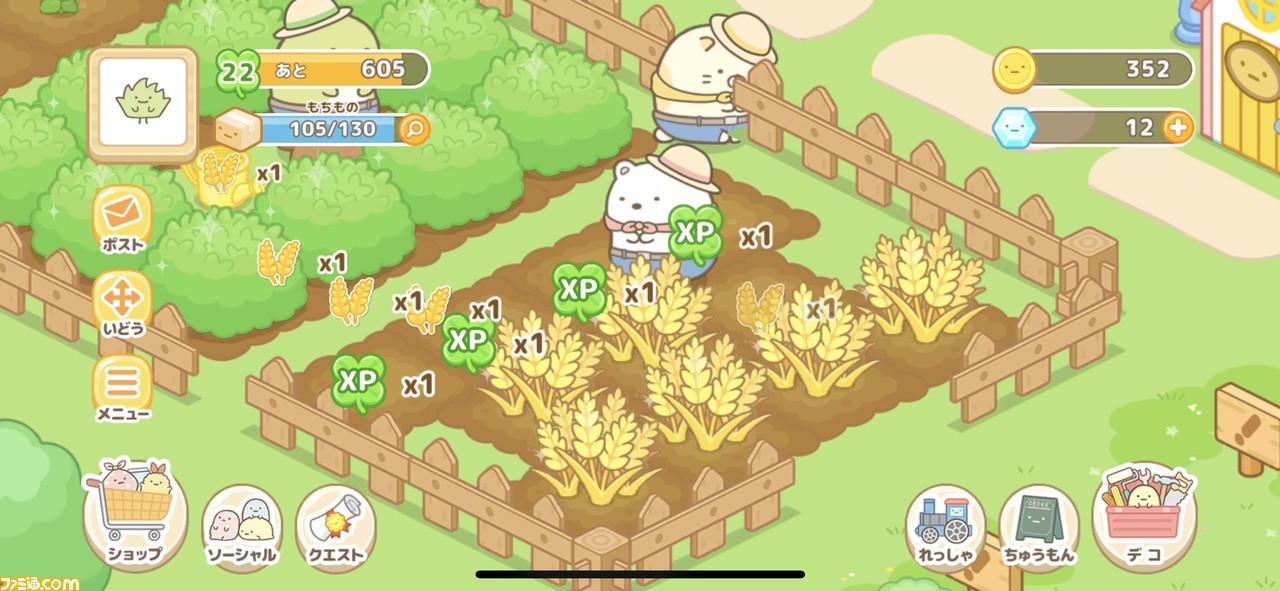Tap the plus icon to add gems
Image resolution: width=1280 pixels, height=591 pixels.
1178,127
